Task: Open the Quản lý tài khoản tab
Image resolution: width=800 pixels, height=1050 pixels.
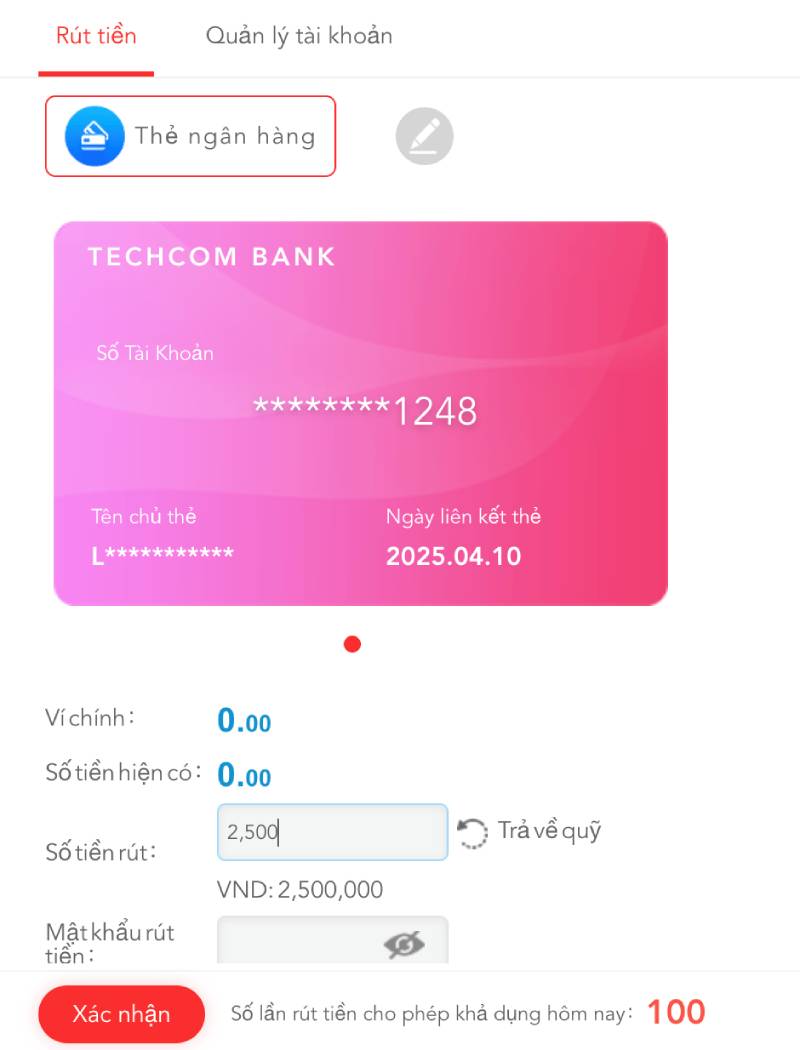Action: click(299, 37)
